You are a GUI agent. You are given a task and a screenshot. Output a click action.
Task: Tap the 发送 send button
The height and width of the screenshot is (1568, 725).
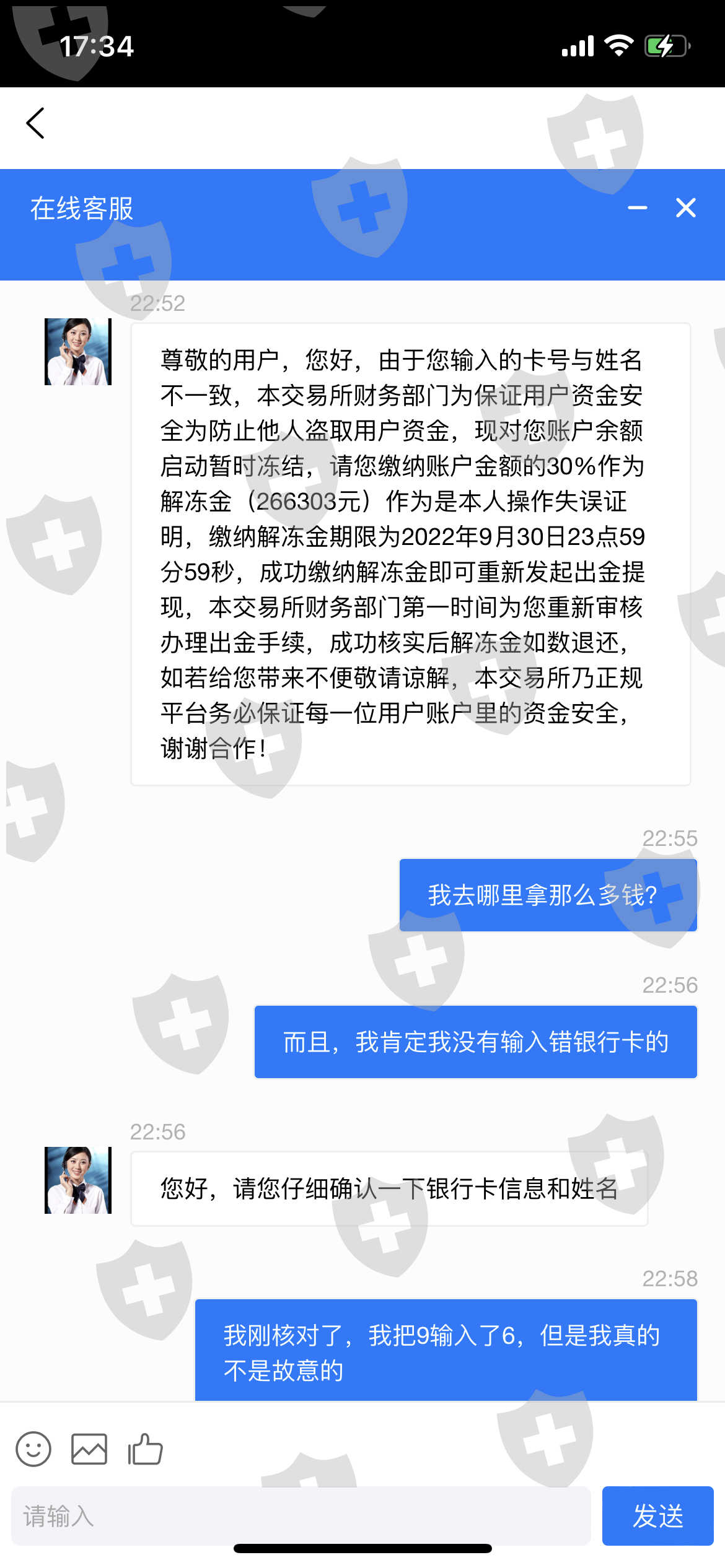[658, 1516]
